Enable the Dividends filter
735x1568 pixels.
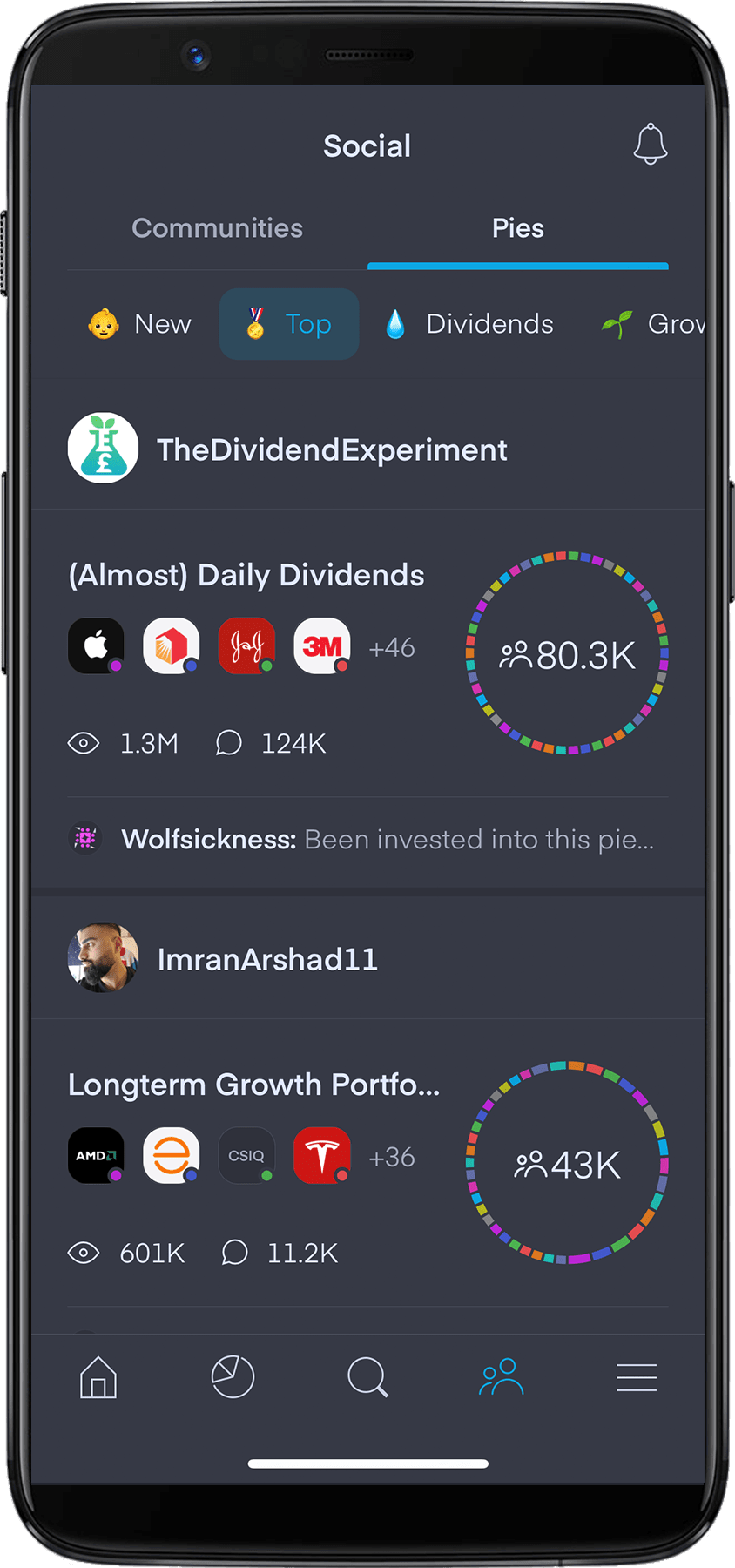468,323
